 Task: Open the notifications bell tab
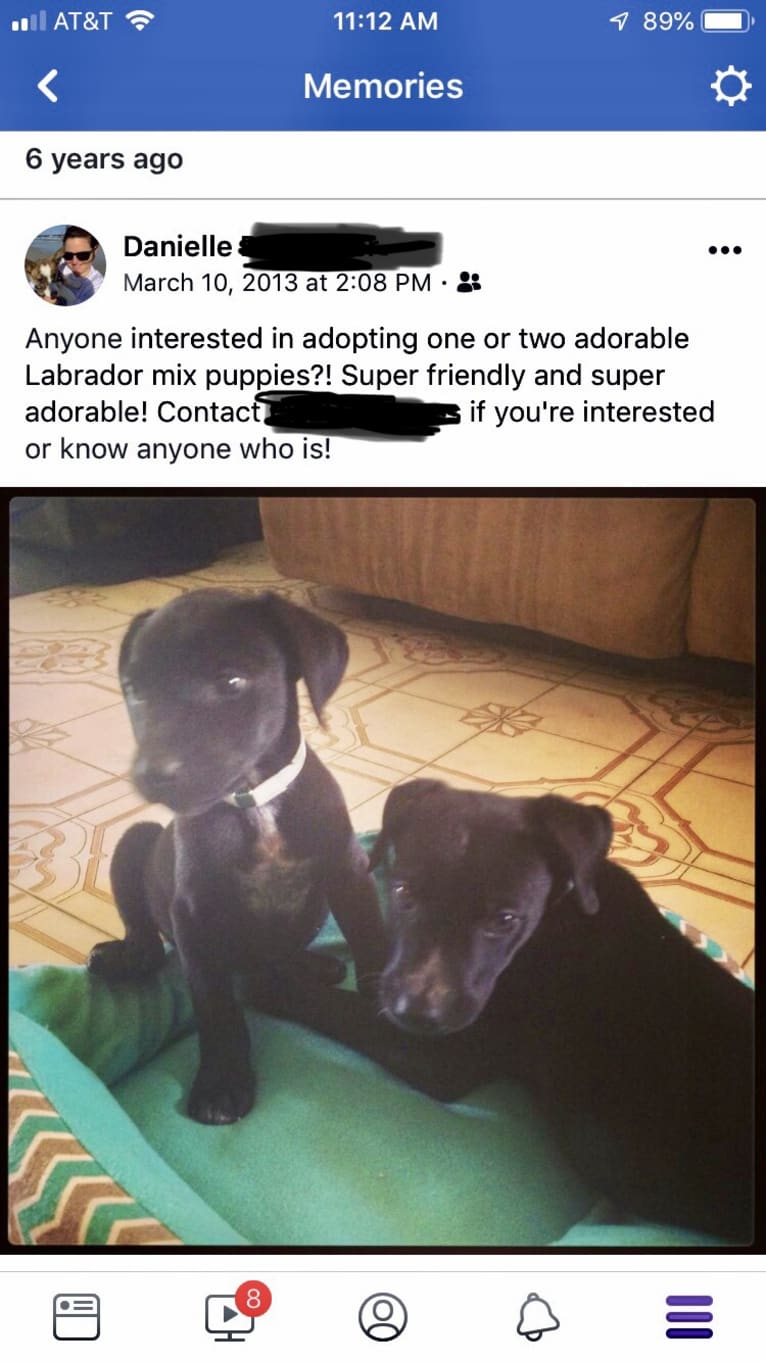[537, 1316]
